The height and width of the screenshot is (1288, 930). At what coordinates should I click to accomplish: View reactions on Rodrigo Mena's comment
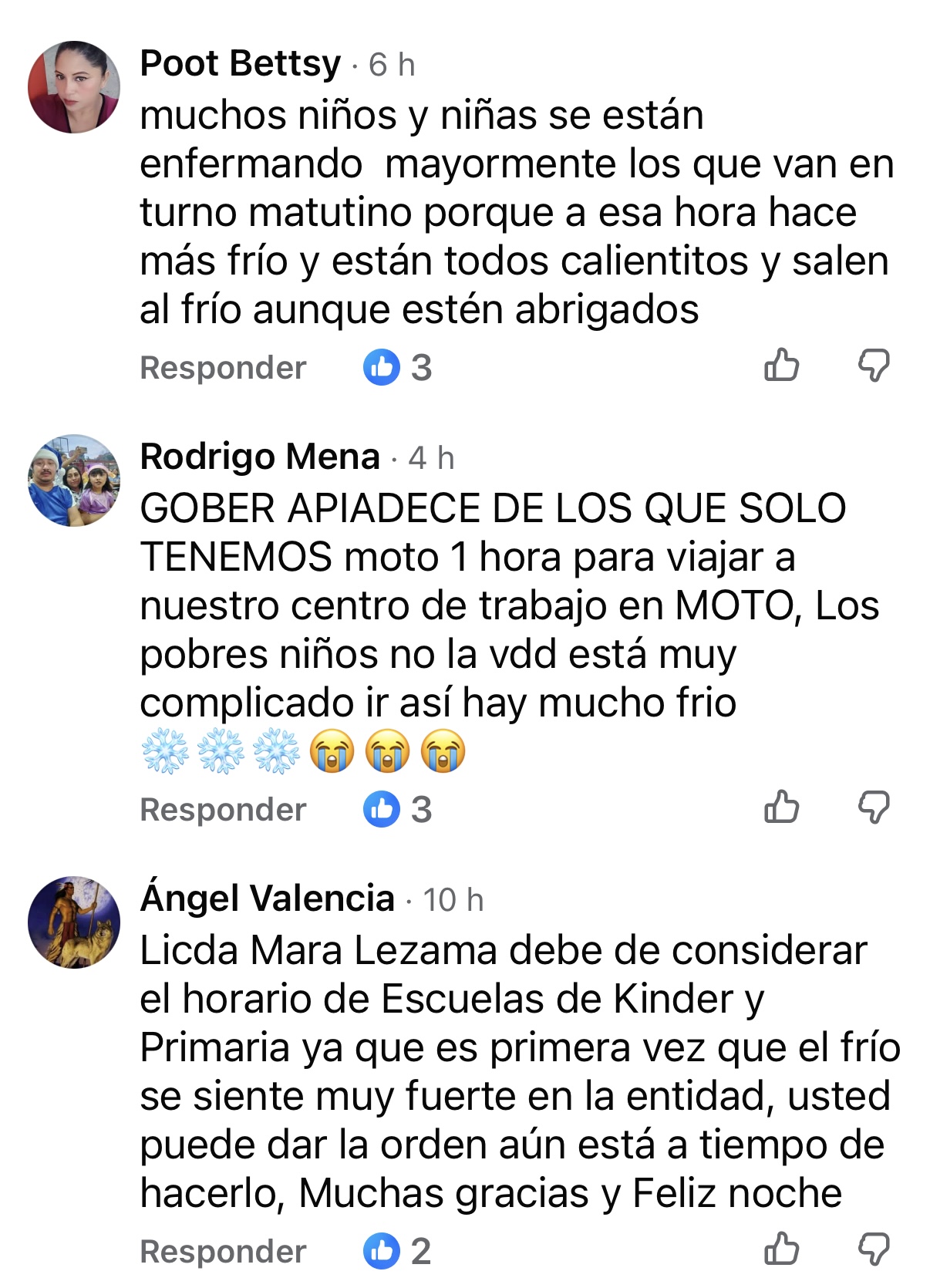pyautogui.click(x=398, y=809)
